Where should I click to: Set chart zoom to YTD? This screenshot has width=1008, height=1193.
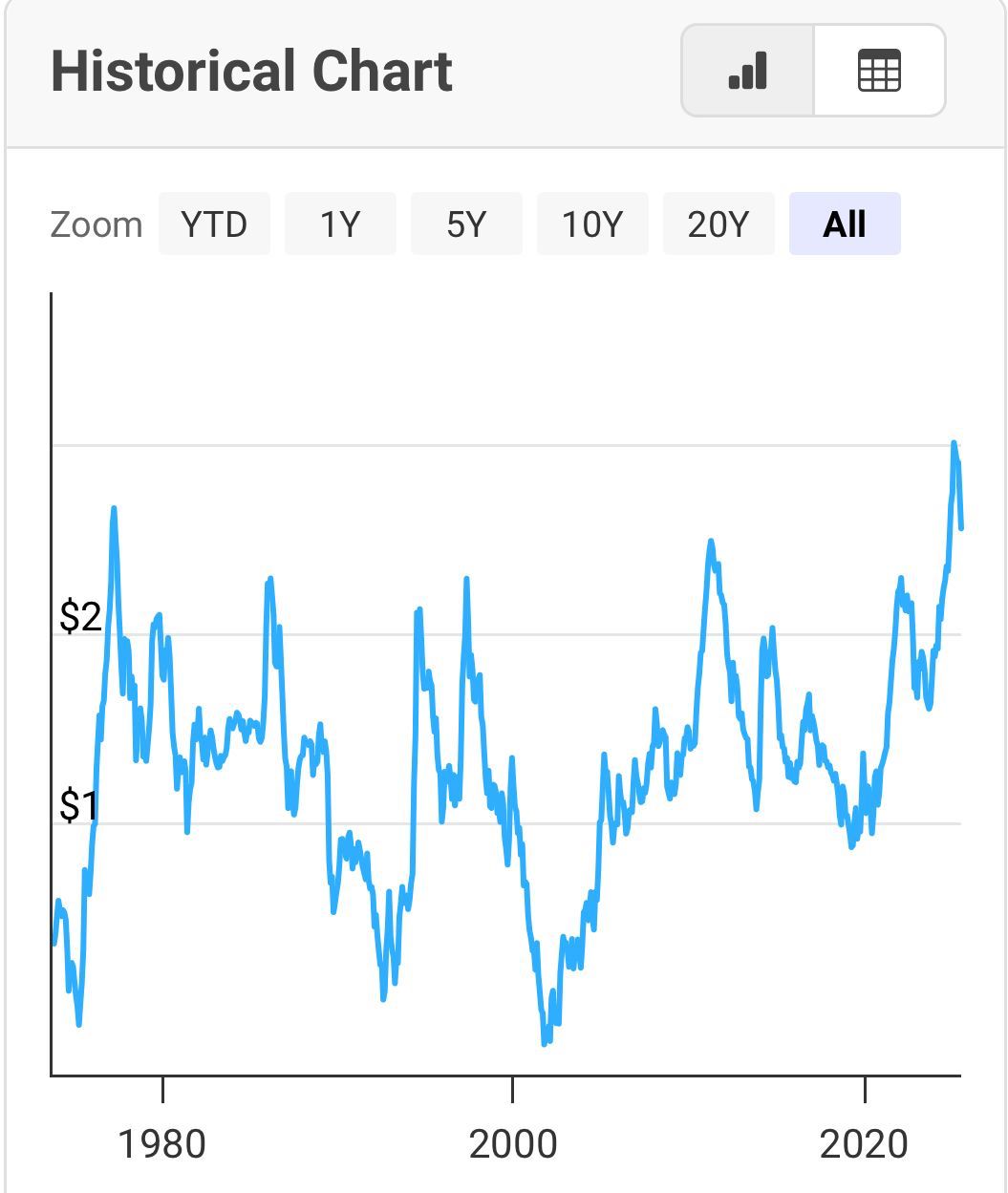click(x=214, y=224)
